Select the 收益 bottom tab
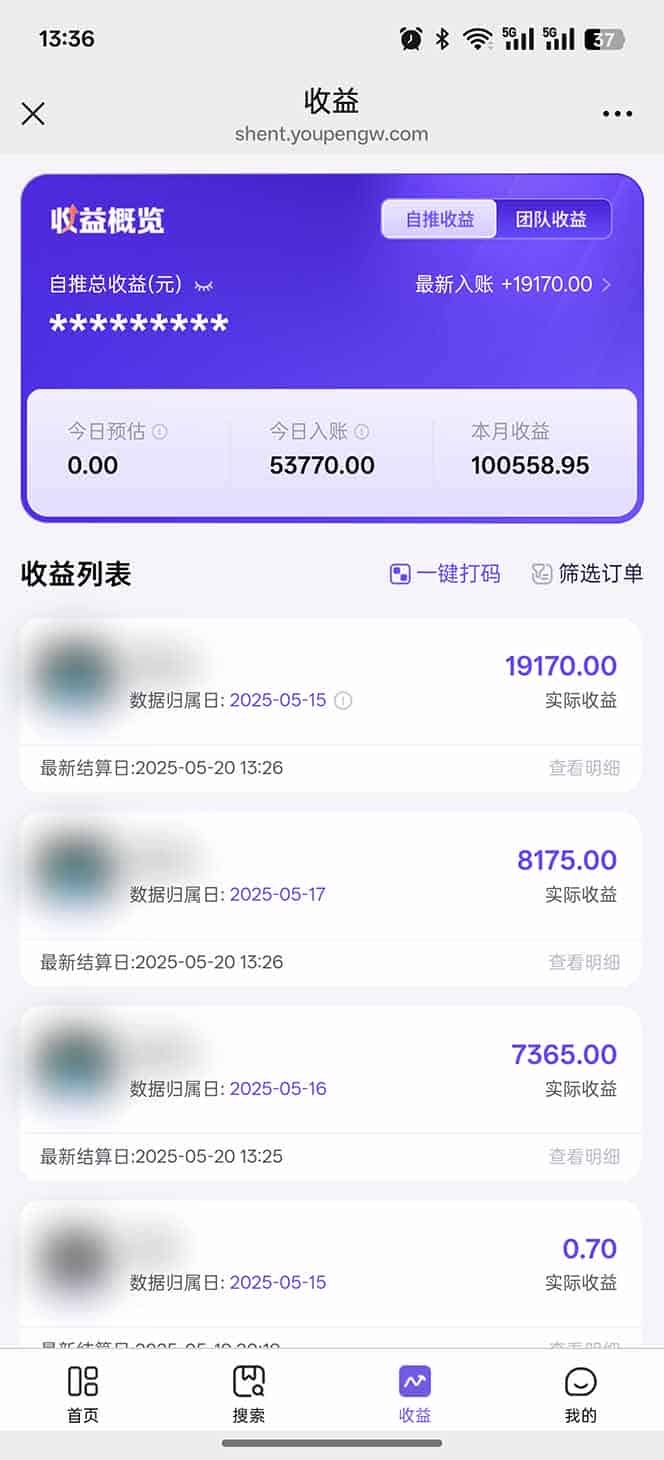This screenshot has width=664, height=1460. [x=414, y=1394]
